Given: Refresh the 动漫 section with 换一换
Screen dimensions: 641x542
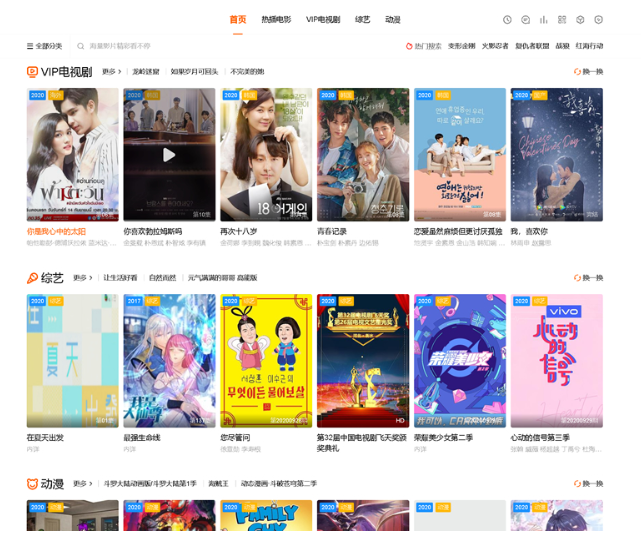Looking at the screenshot, I should click(588, 484).
